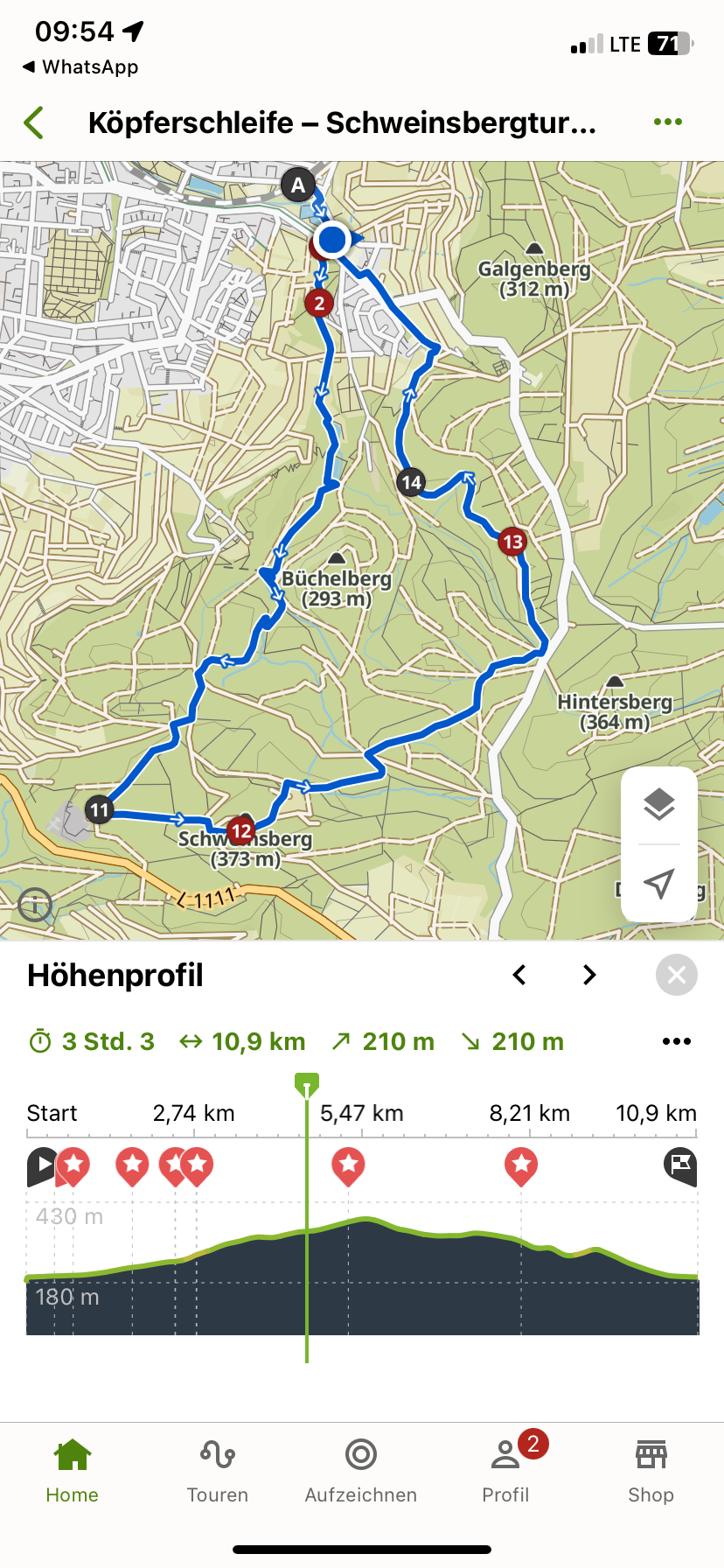724x1568 pixels.
Task: Tap start marker A on the map
Action: (x=298, y=185)
